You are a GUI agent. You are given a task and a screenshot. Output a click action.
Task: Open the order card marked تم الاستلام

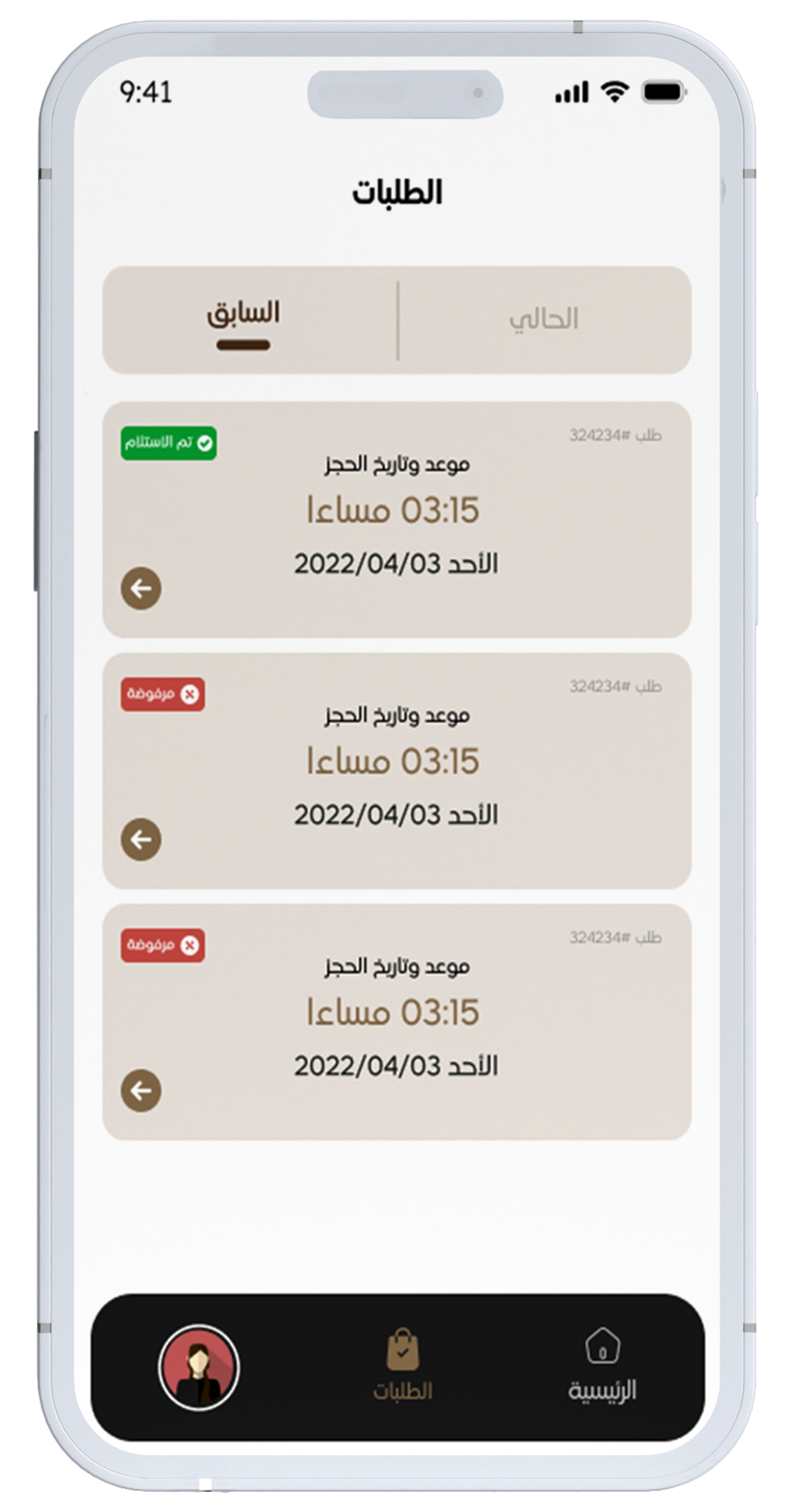[x=397, y=519]
